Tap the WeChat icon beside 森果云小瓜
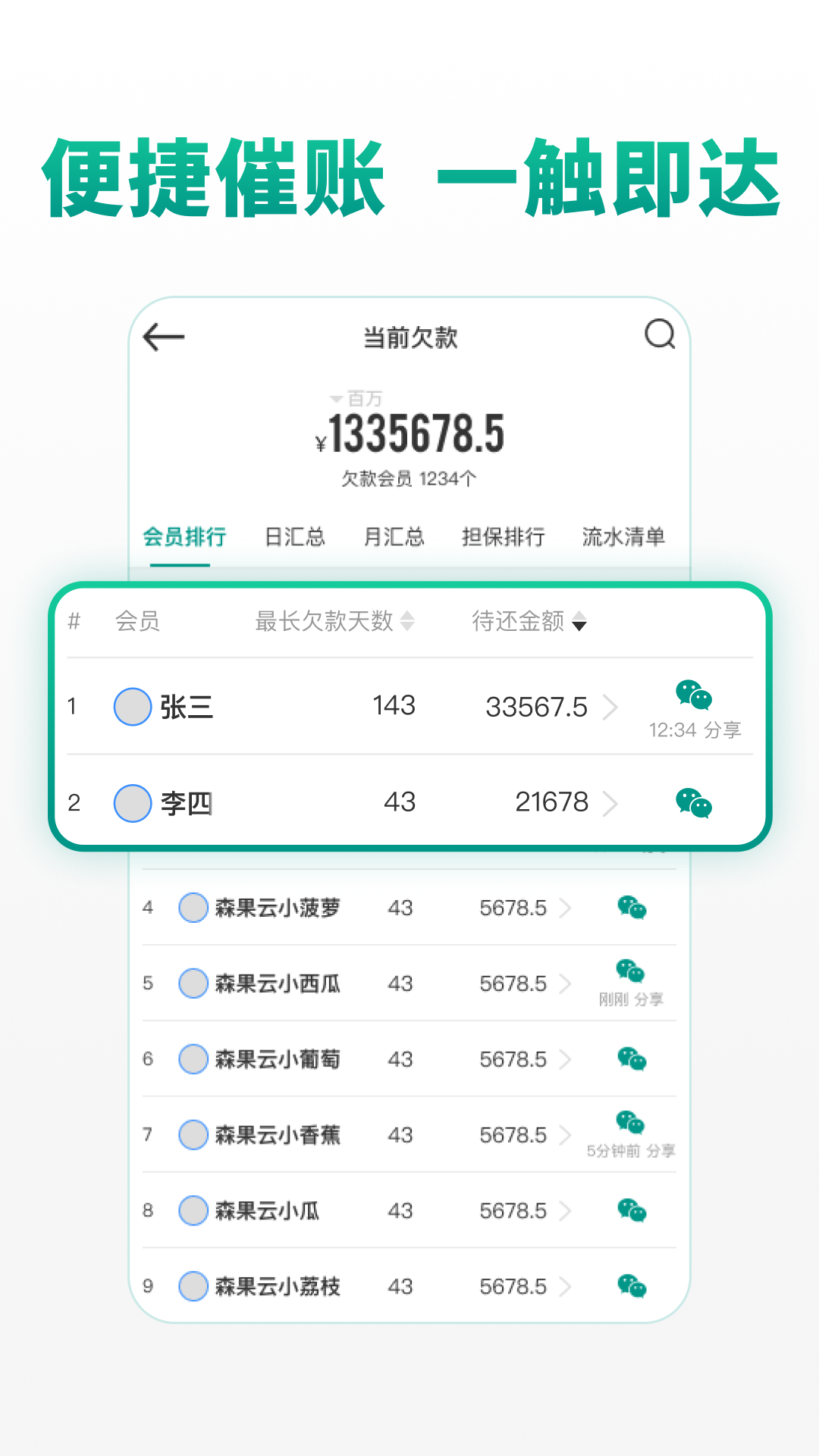The width and height of the screenshot is (819, 1456). pos(631,1210)
